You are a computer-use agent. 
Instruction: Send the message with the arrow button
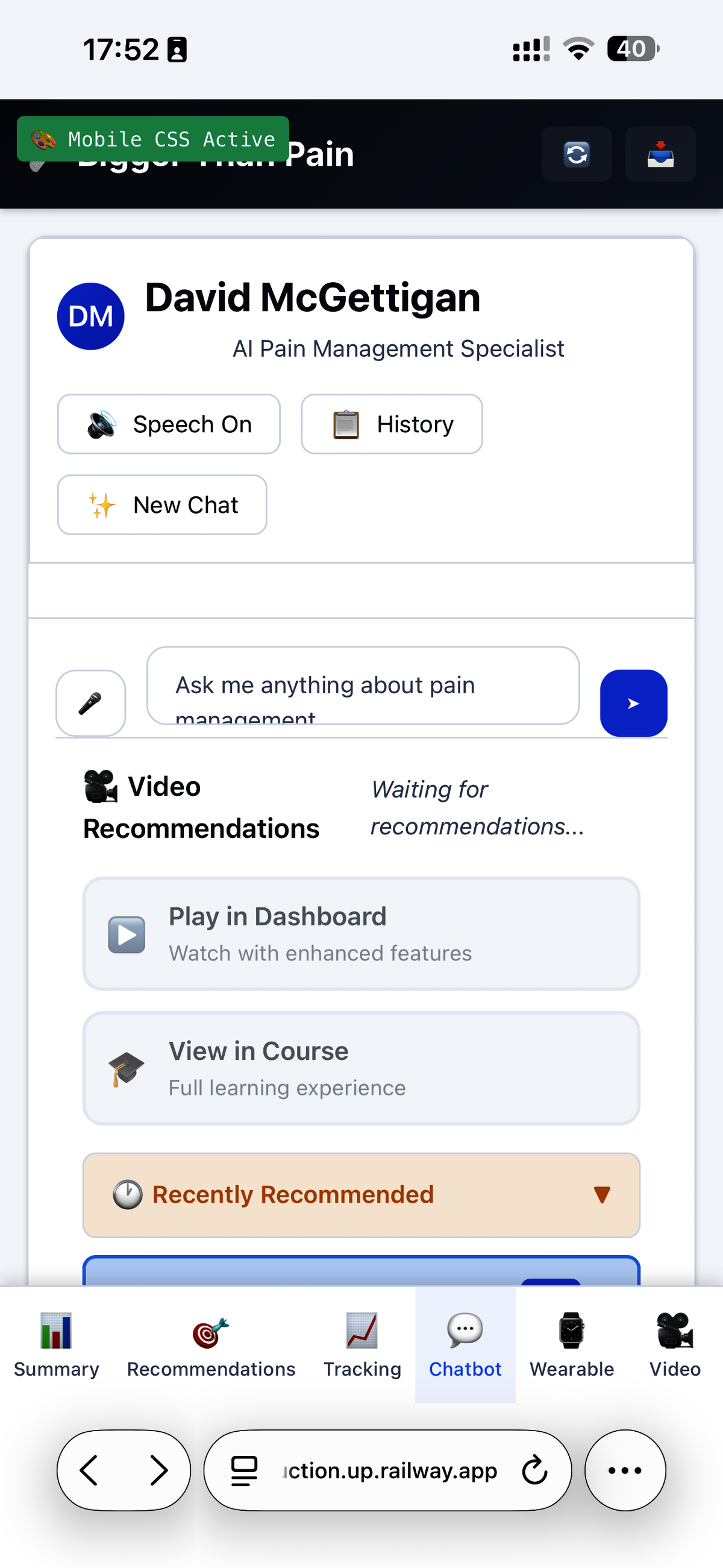pyautogui.click(x=633, y=703)
